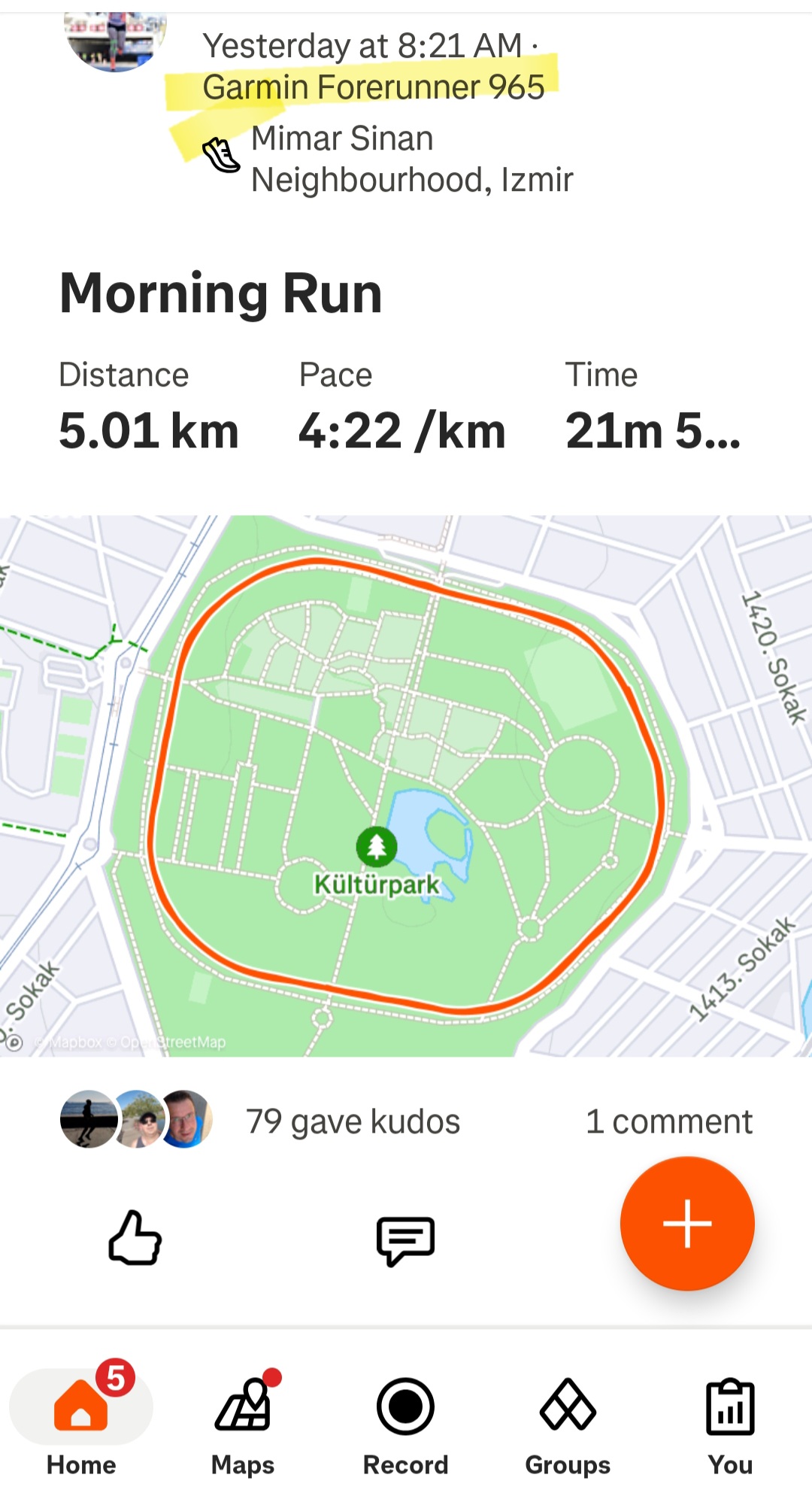Open the comment icon for Morning Run
The height and width of the screenshot is (1499, 812).
(405, 1240)
